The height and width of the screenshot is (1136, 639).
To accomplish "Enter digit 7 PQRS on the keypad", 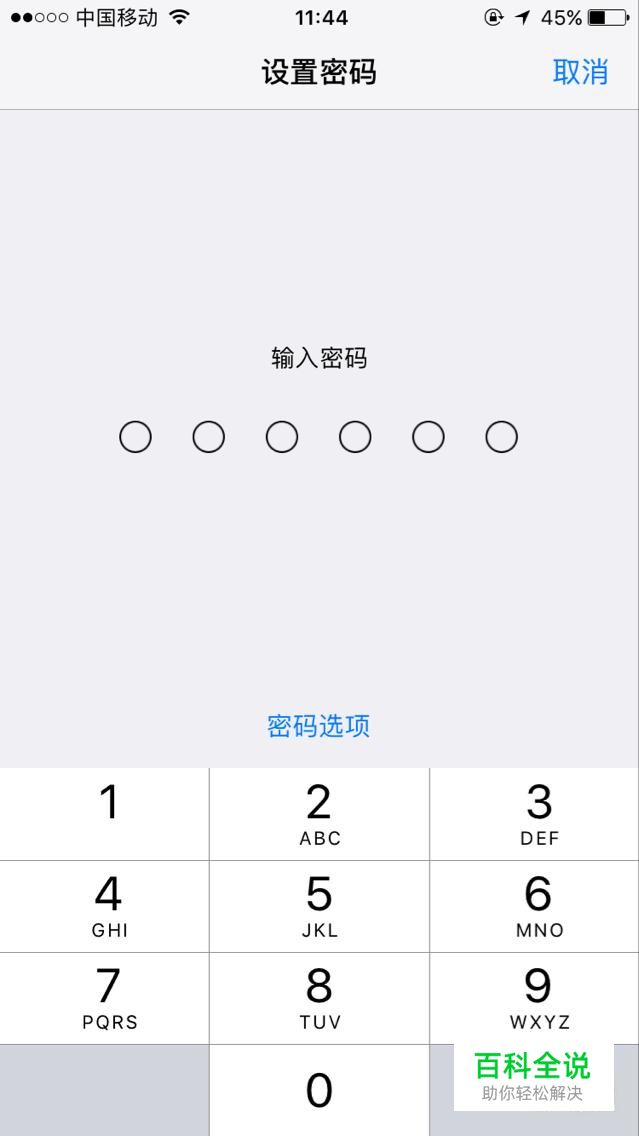I will (104, 998).
